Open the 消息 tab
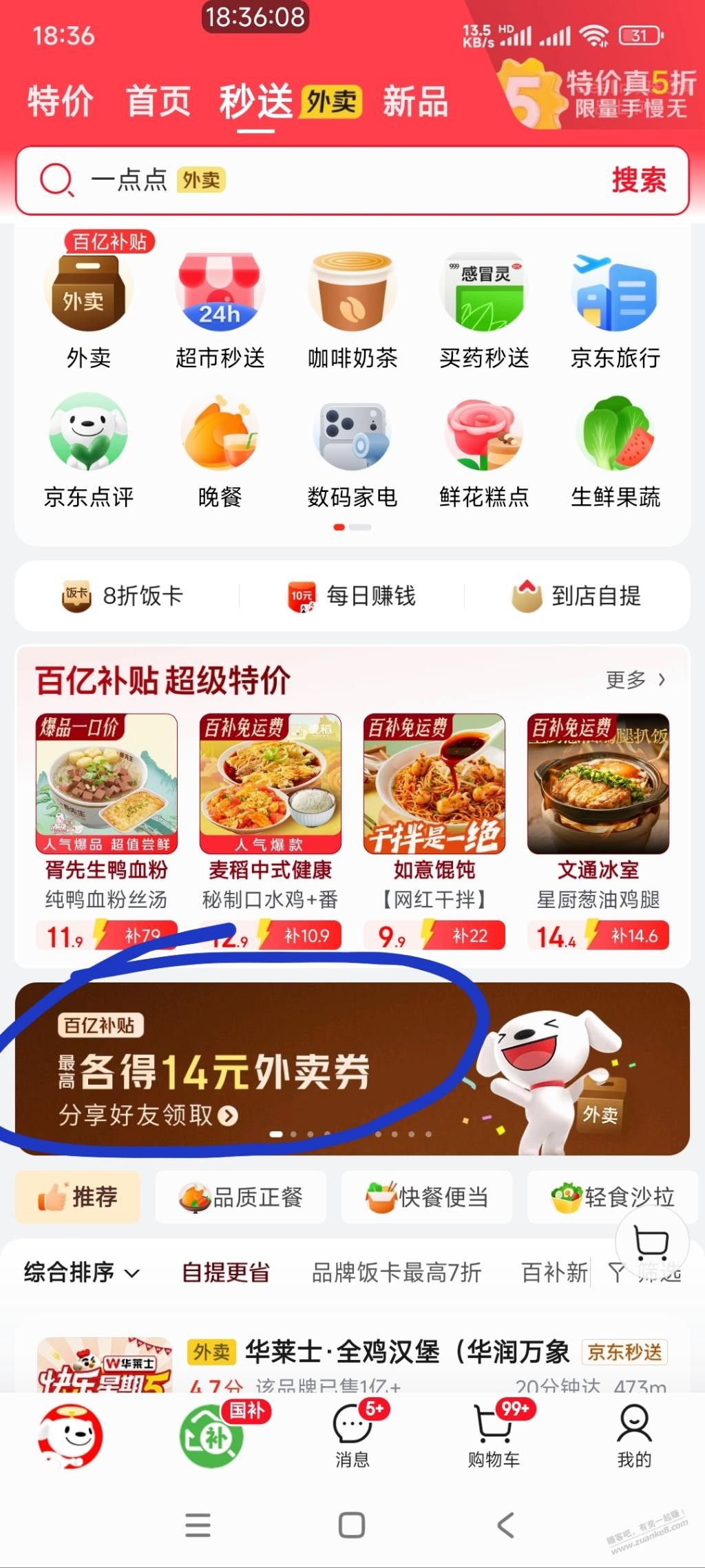The width and height of the screenshot is (705, 1568). click(x=352, y=1437)
